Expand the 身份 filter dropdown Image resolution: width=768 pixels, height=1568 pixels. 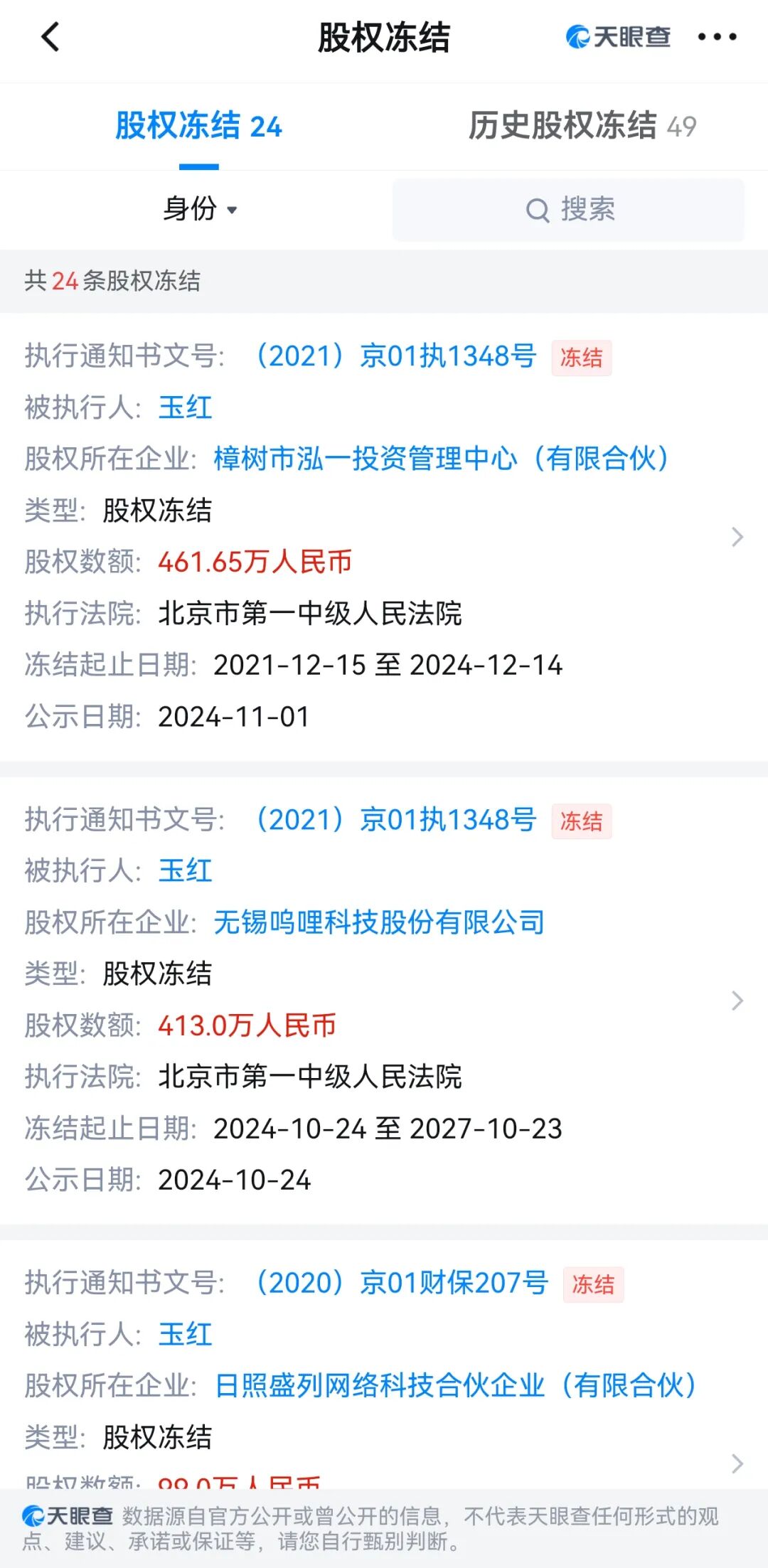click(200, 209)
